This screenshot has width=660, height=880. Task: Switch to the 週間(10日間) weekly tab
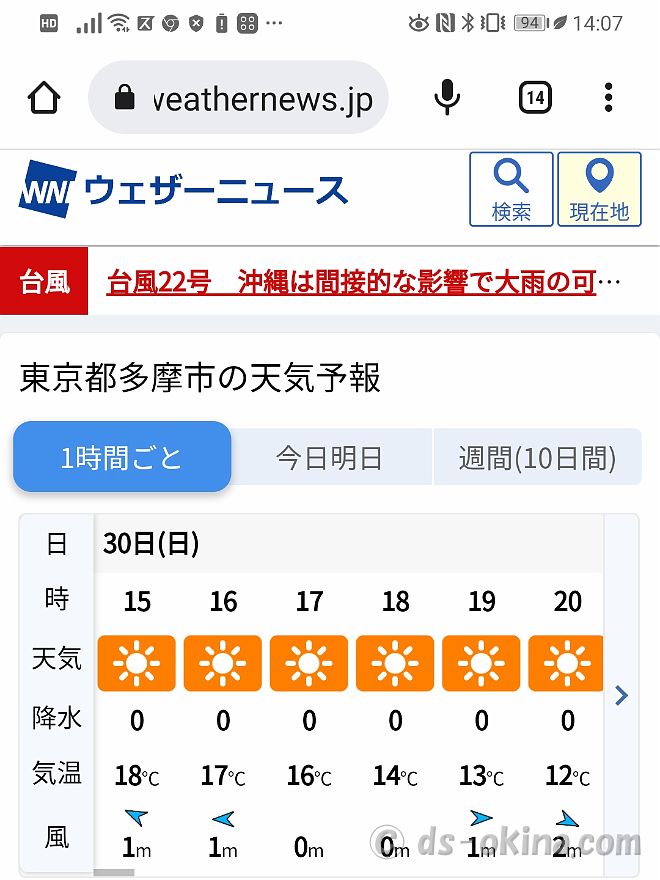click(x=537, y=457)
